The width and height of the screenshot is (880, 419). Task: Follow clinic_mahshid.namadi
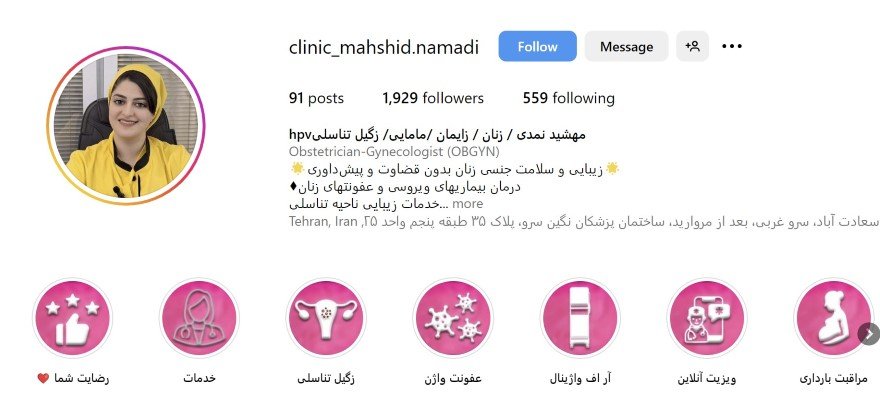tap(537, 46)
